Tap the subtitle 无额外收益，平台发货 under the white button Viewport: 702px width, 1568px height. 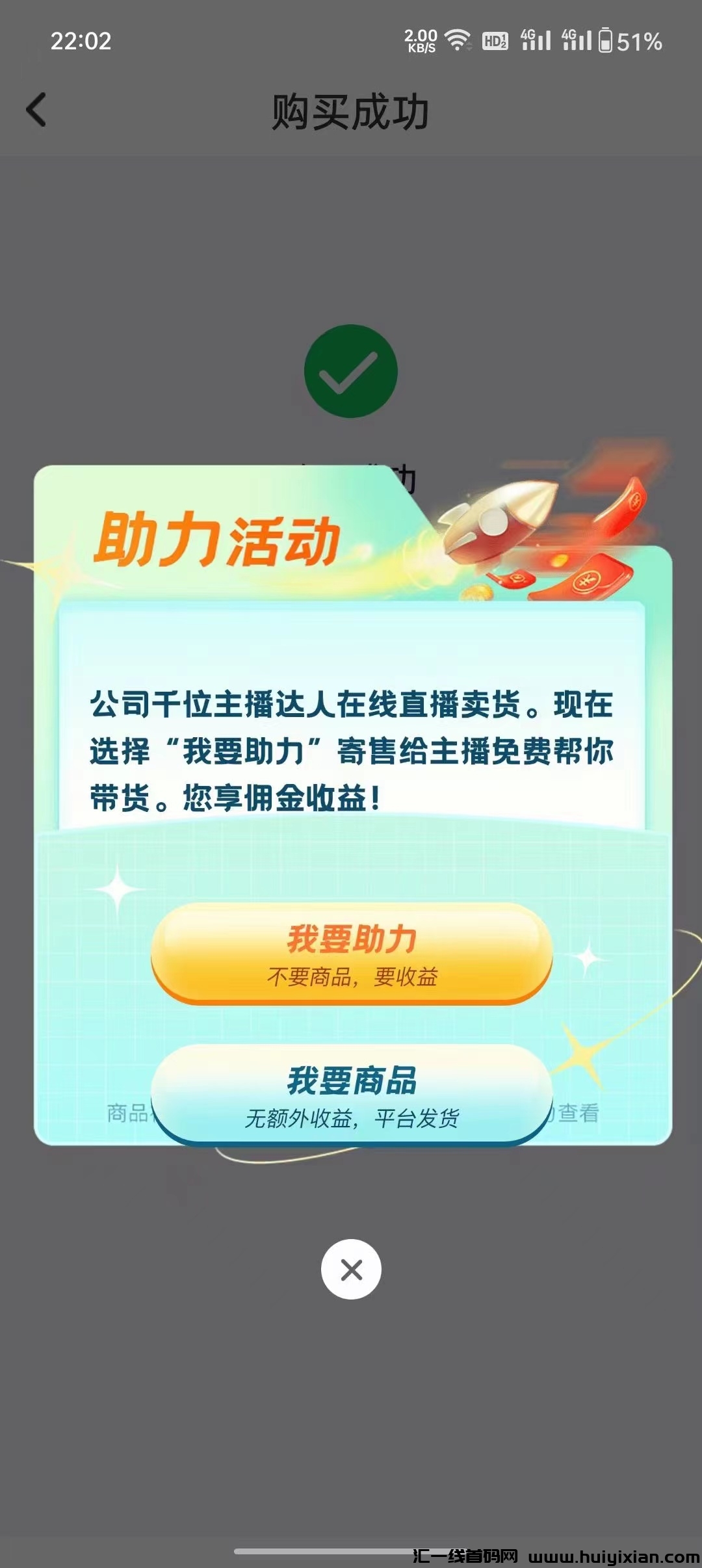click(x=351, y=1117)
